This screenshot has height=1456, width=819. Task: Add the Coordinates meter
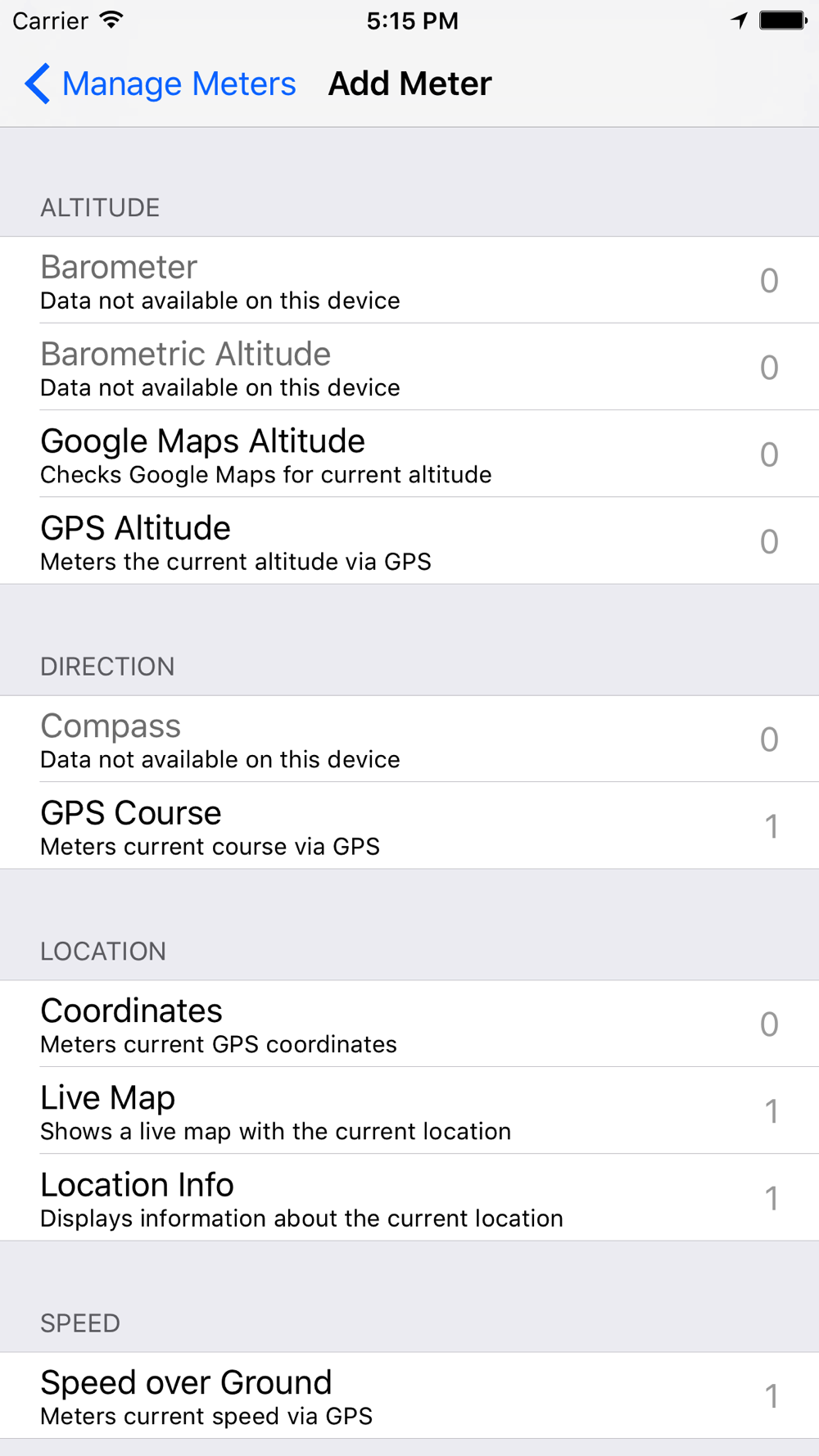(409, 1024)
